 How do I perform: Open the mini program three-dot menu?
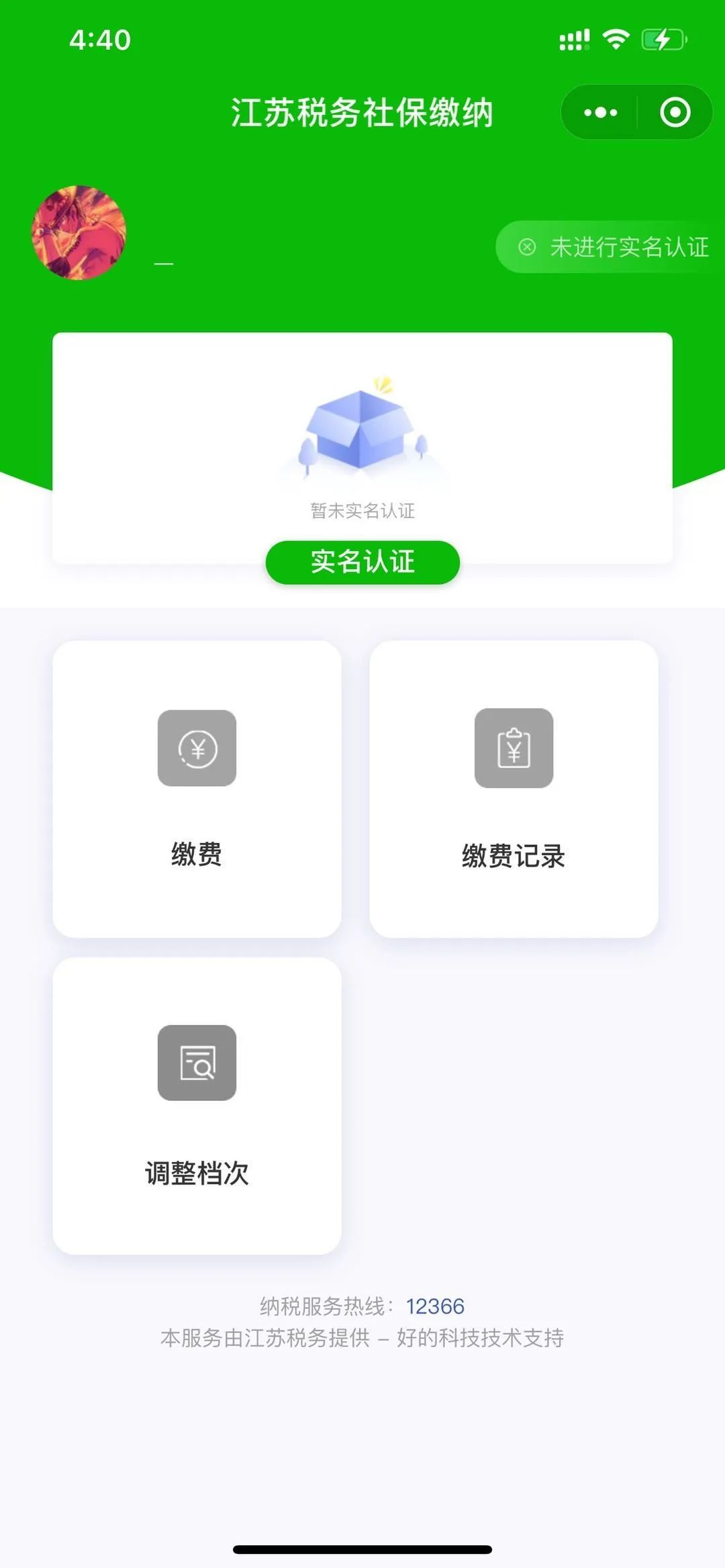point(600,112)
